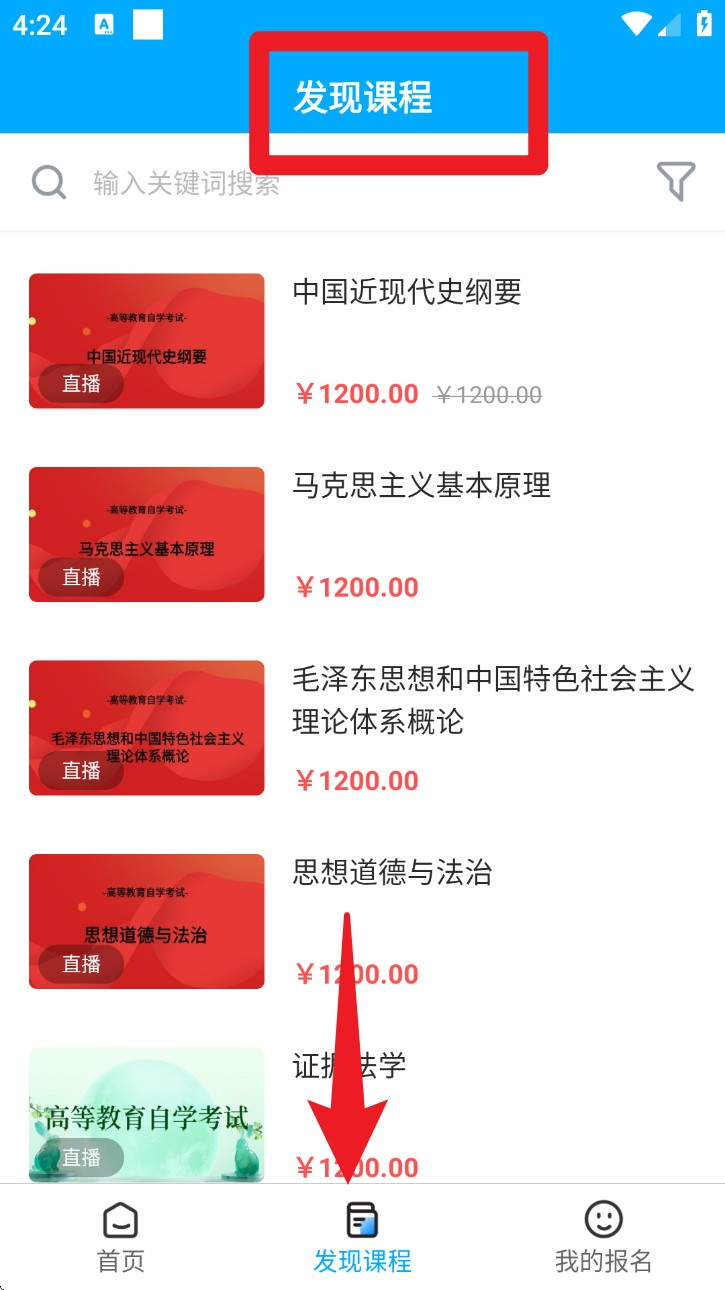Viewport: 725px width, 1290px height.
Task: Open the 马克思主义基本原理 course
Action: [421, 486]
